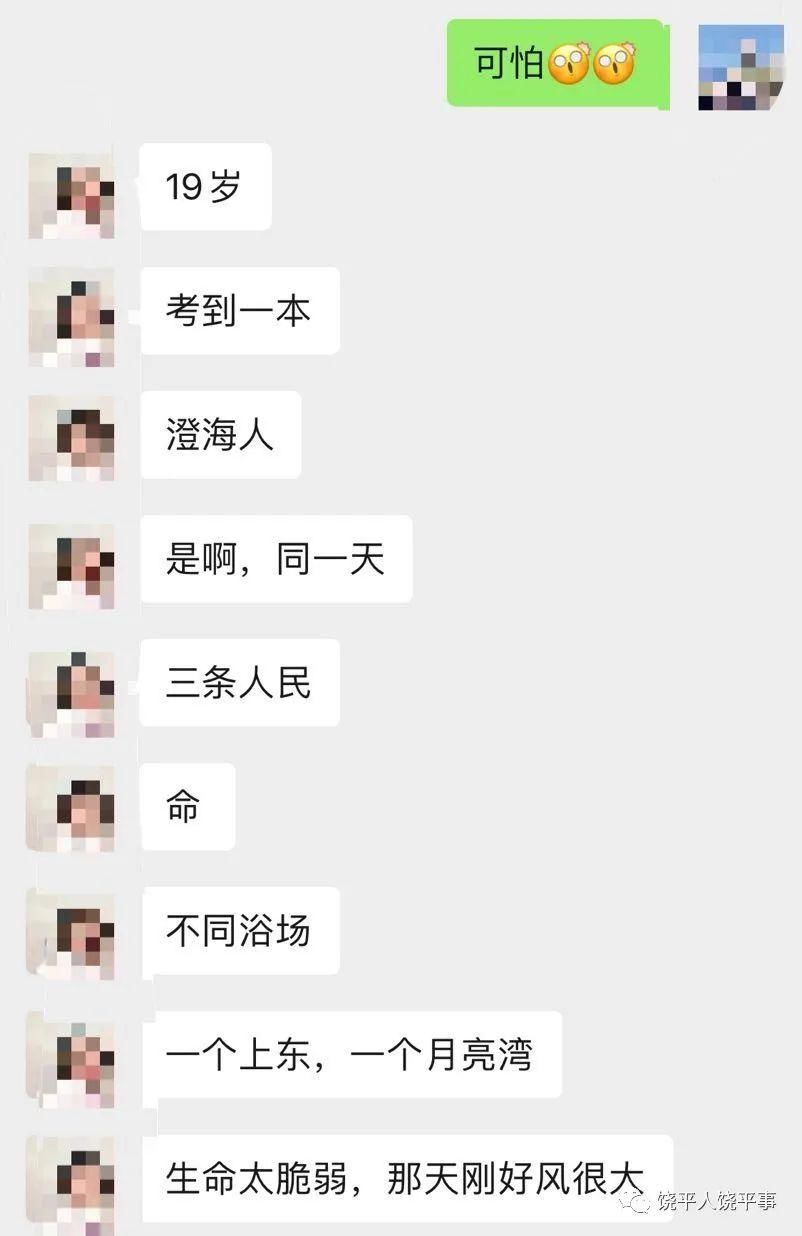
Task: Click the 19岁 message bubble
Action: [x=205, y=185]
